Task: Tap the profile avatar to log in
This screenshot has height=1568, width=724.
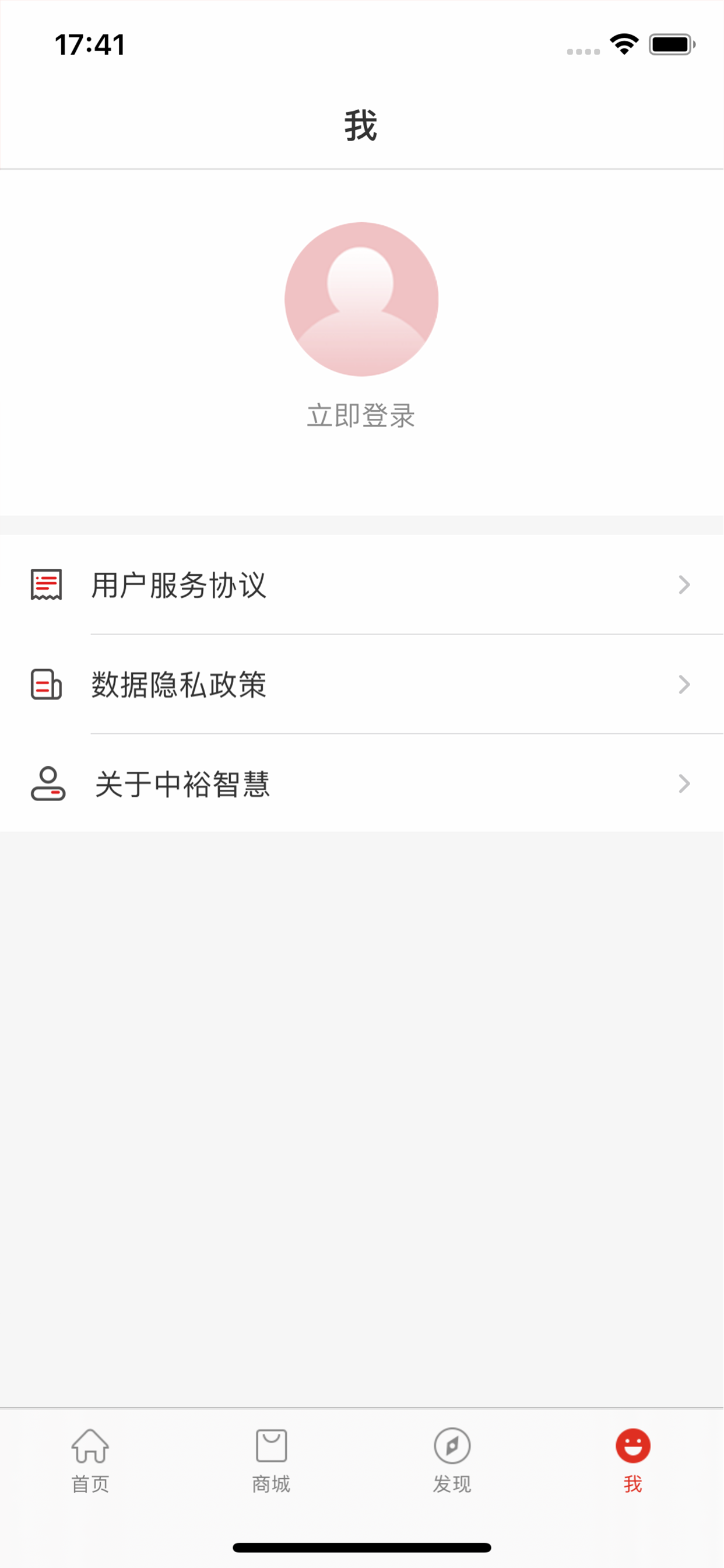Action: [361, 299]
